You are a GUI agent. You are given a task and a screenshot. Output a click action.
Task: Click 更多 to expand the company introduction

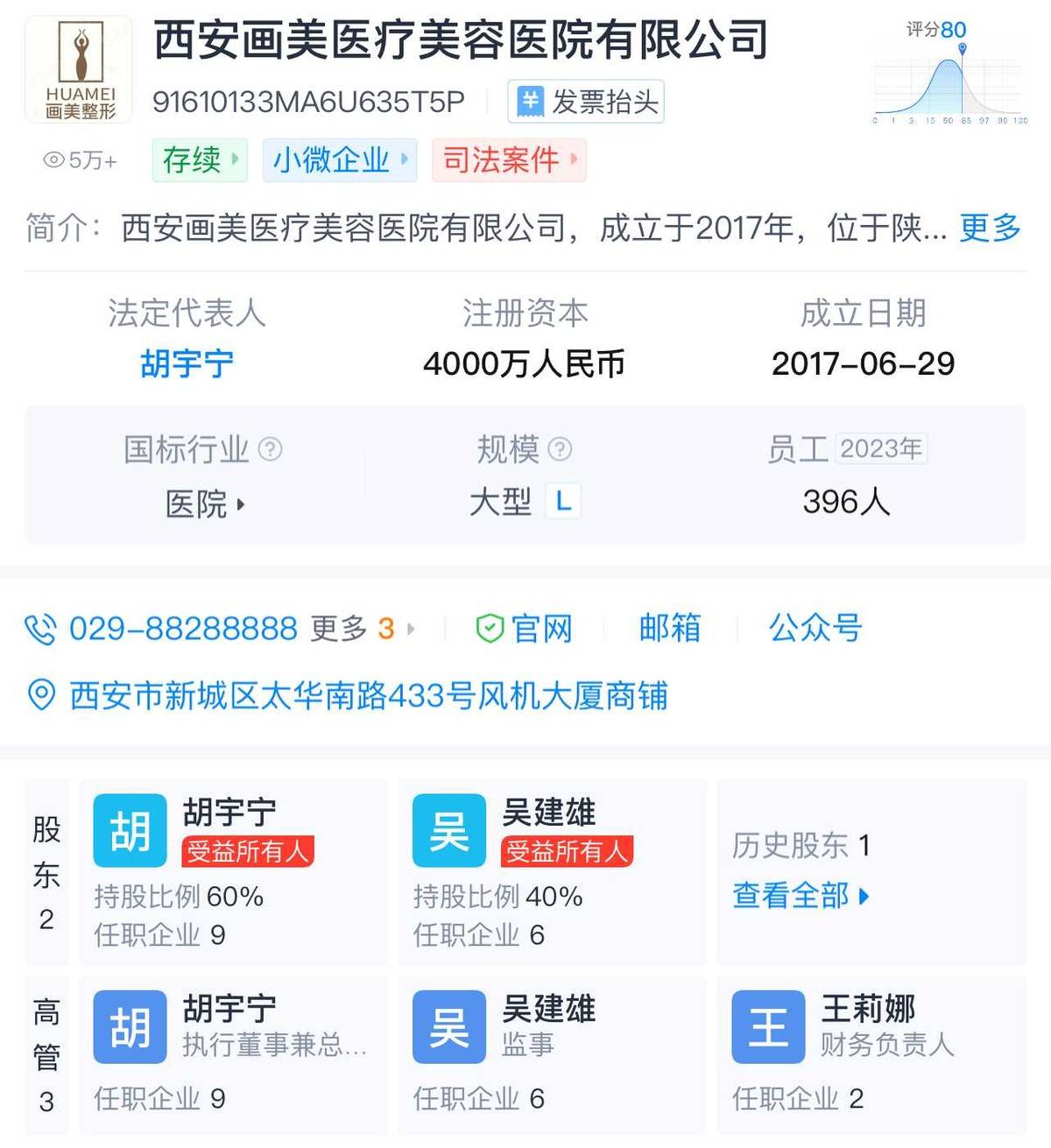tap(988, 229)
